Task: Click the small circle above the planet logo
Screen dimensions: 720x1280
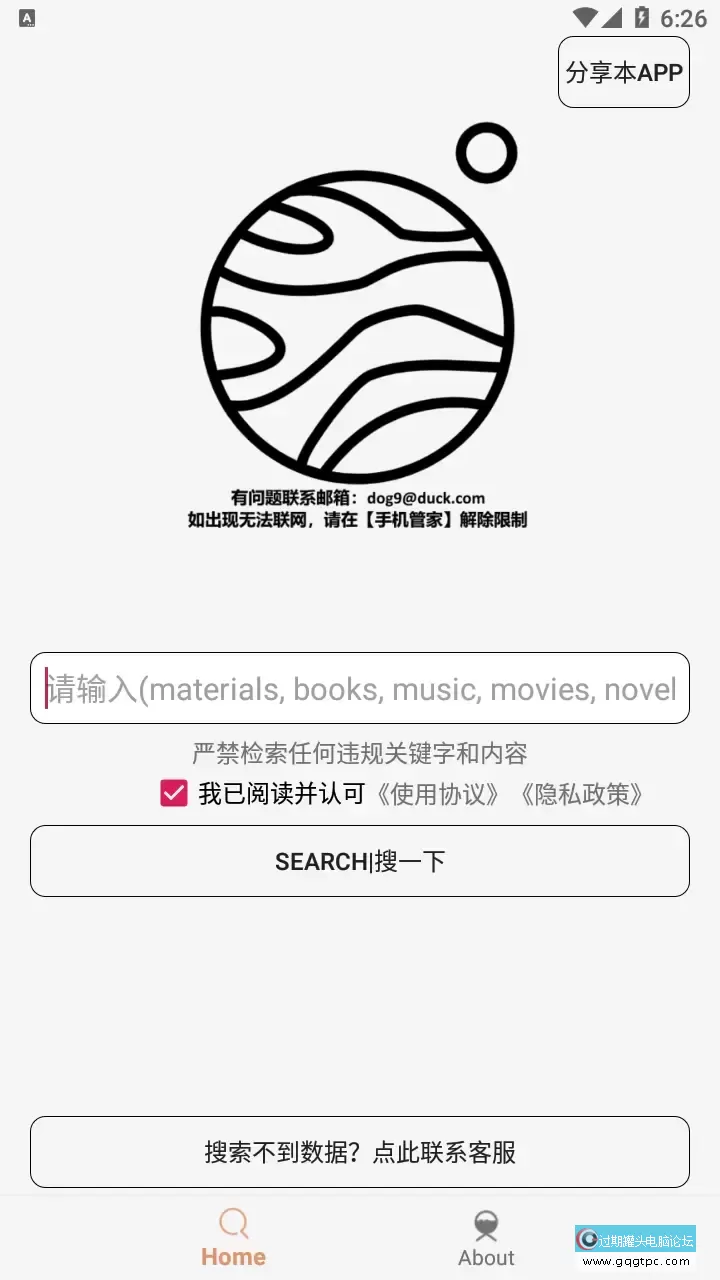Action: tap(487, 152)
